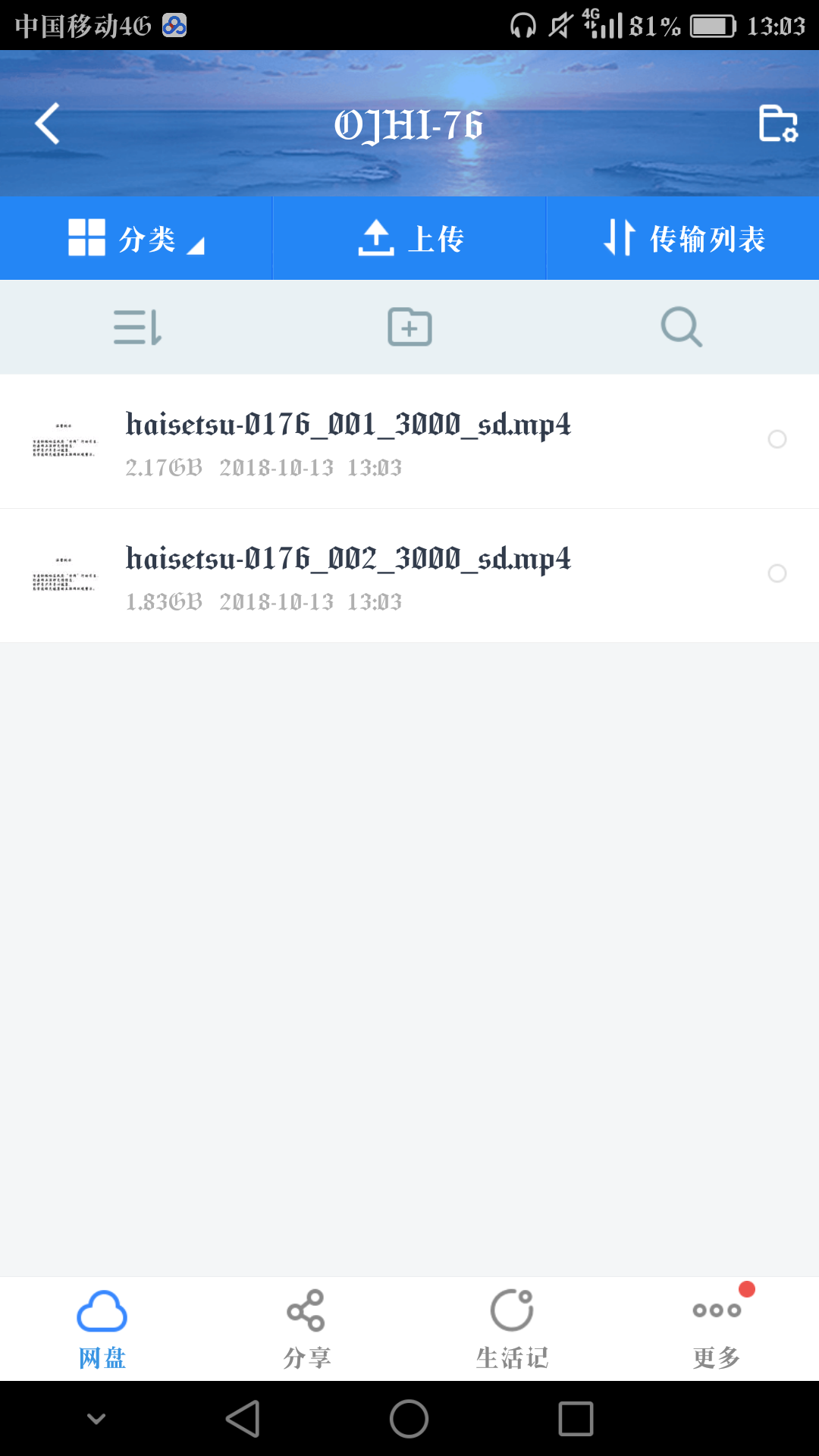Tap the 分类 dropdown triangle arrow

pos(197,246)
